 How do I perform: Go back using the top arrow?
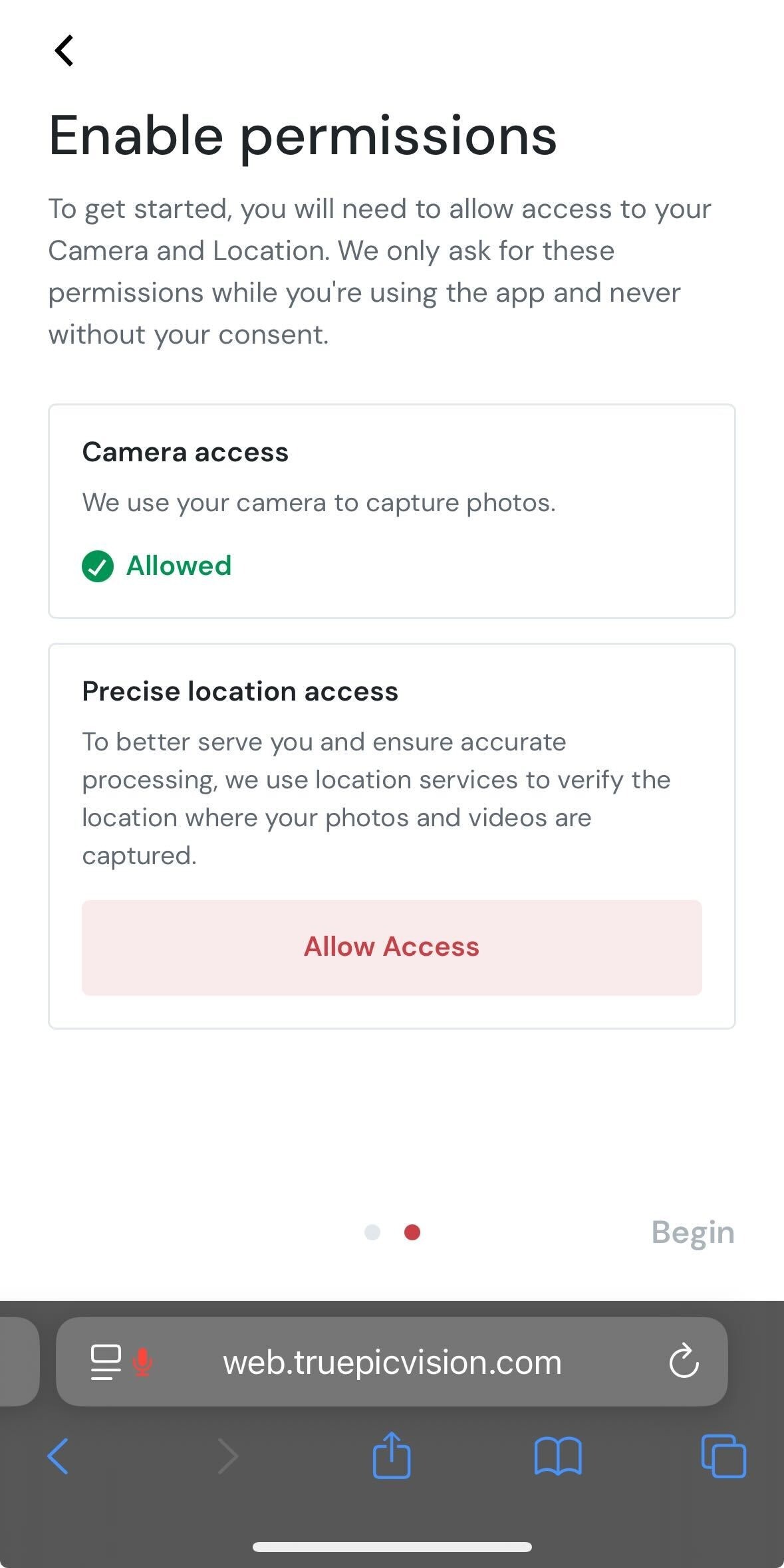pyautogui.click(x=64, y=51)
